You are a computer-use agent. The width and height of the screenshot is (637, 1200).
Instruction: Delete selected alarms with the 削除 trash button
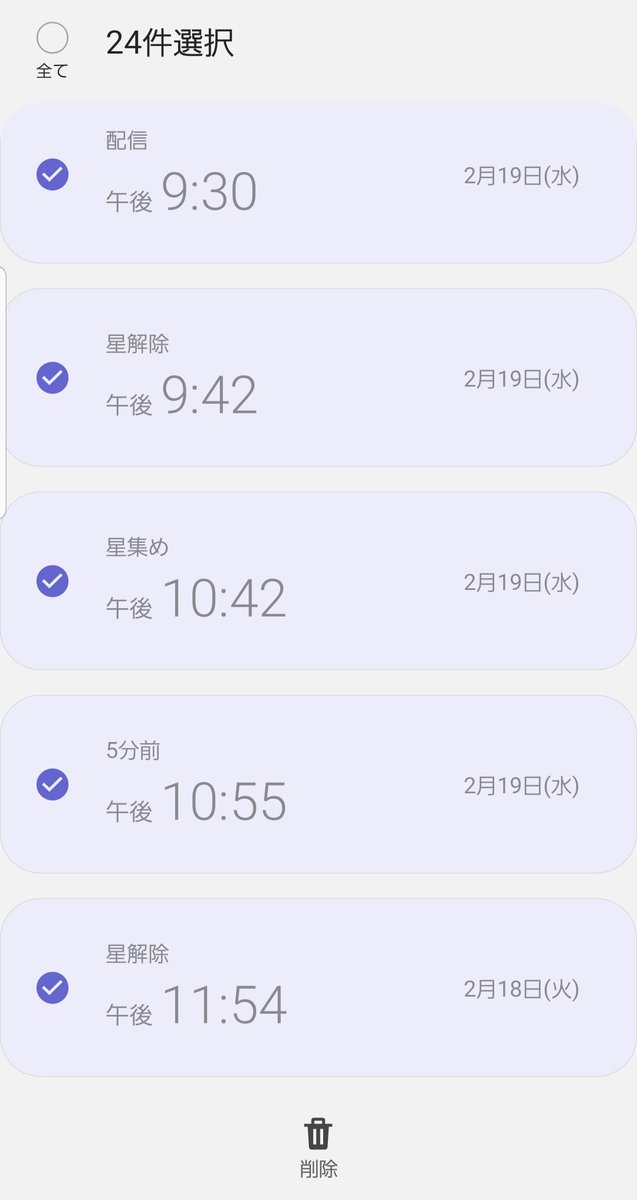pyautogui.click(x=318, y=1148)
